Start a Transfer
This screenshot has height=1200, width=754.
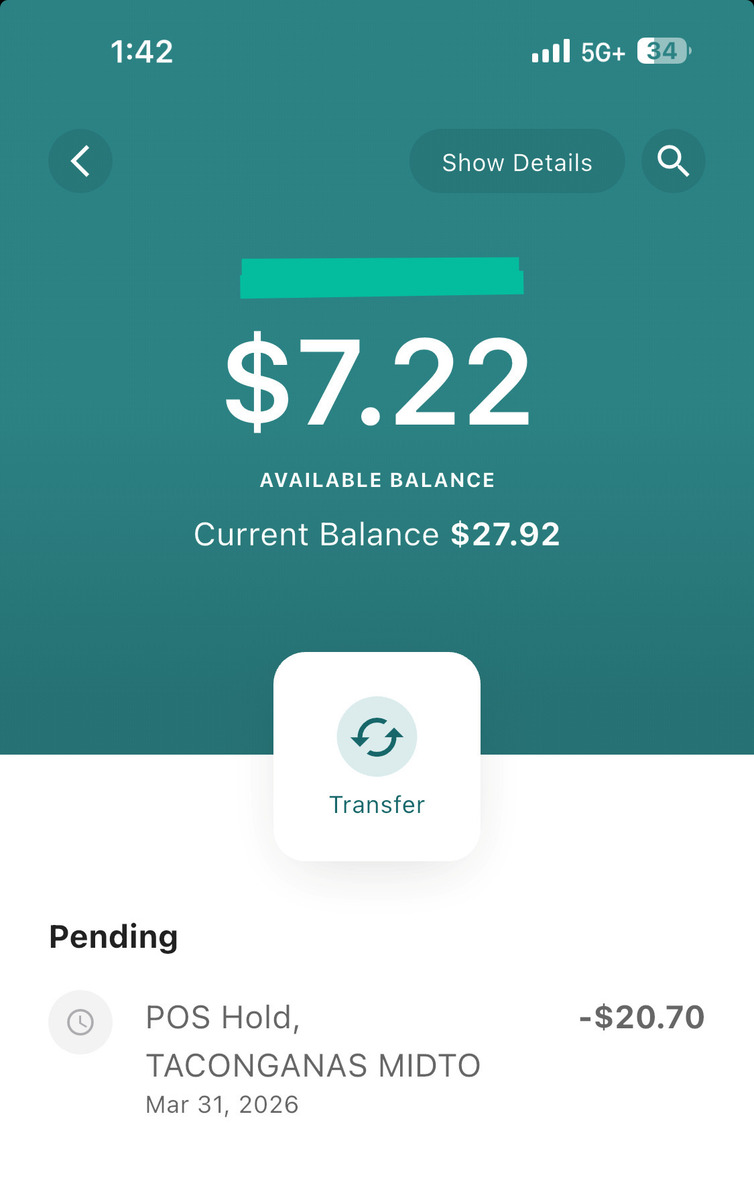pos(377,755)
